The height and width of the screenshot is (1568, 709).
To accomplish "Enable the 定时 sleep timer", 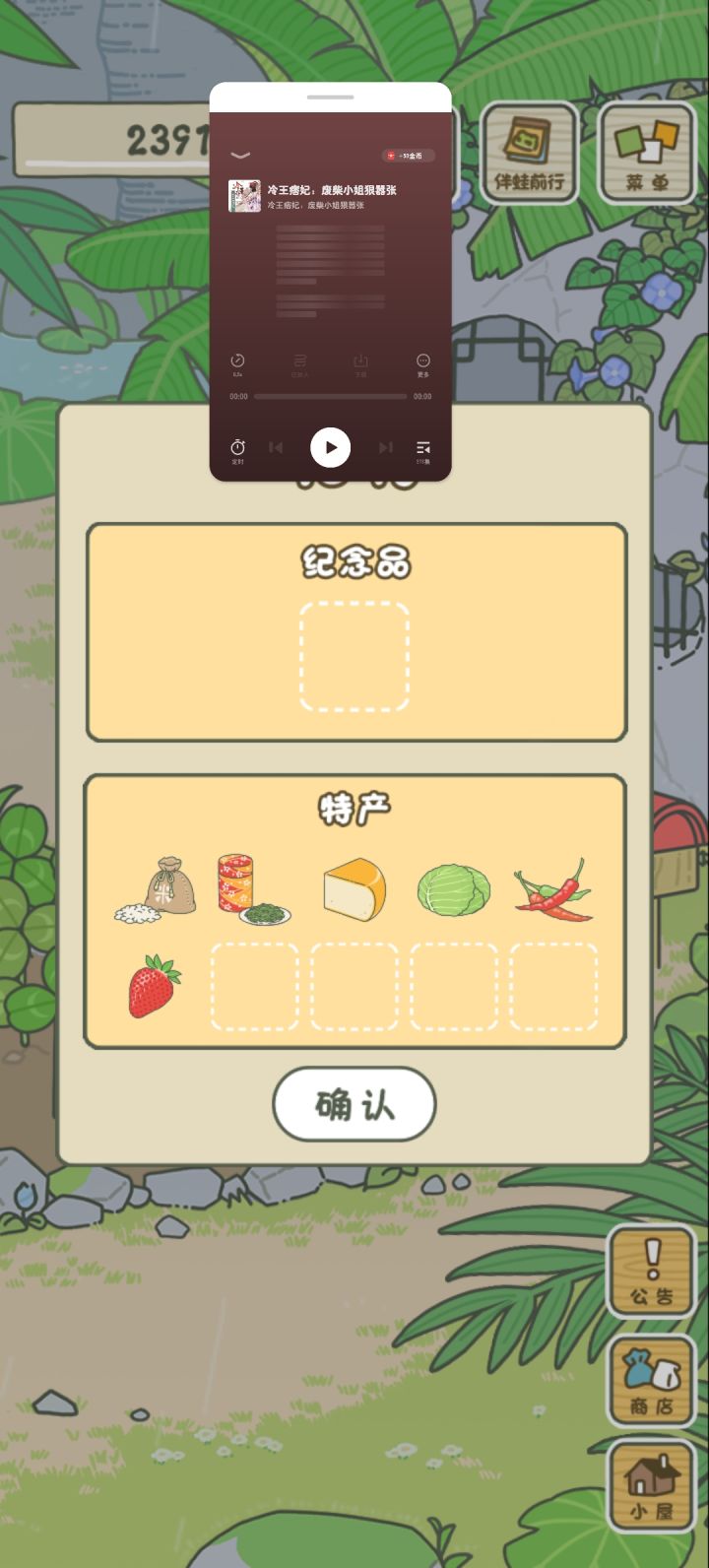I will (237, 448).
